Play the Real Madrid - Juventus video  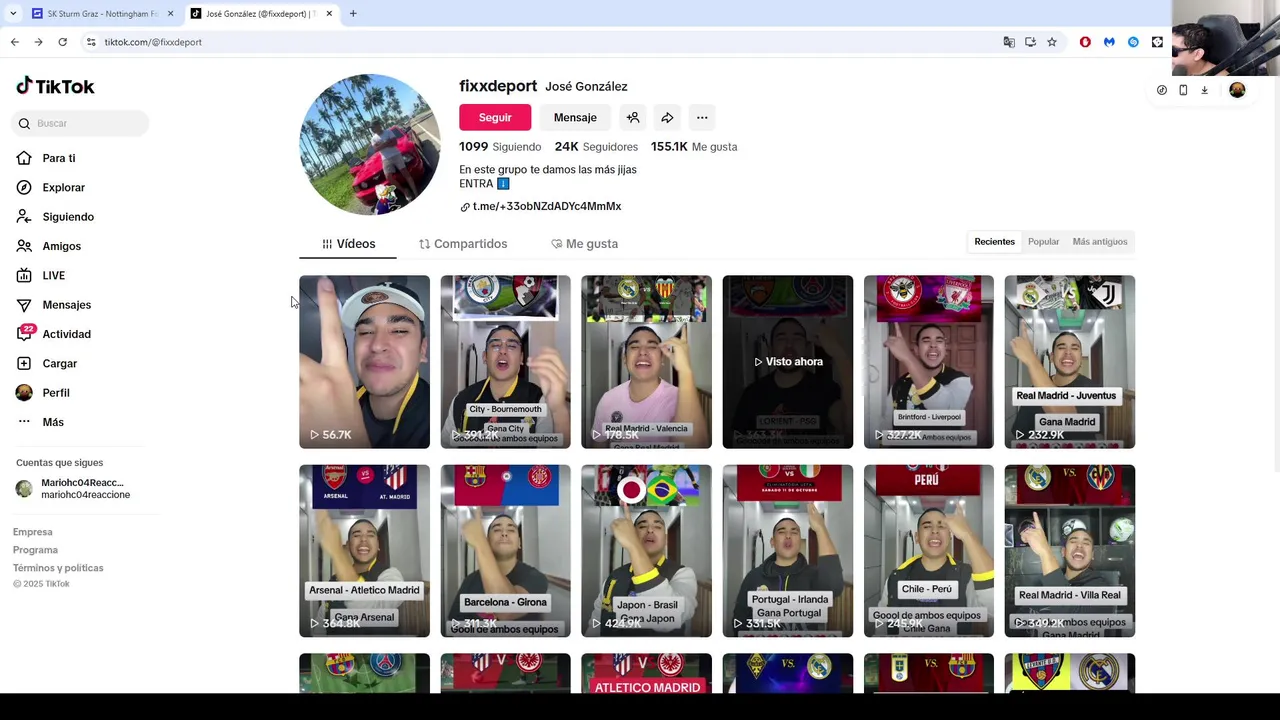tap(1069, 361)
